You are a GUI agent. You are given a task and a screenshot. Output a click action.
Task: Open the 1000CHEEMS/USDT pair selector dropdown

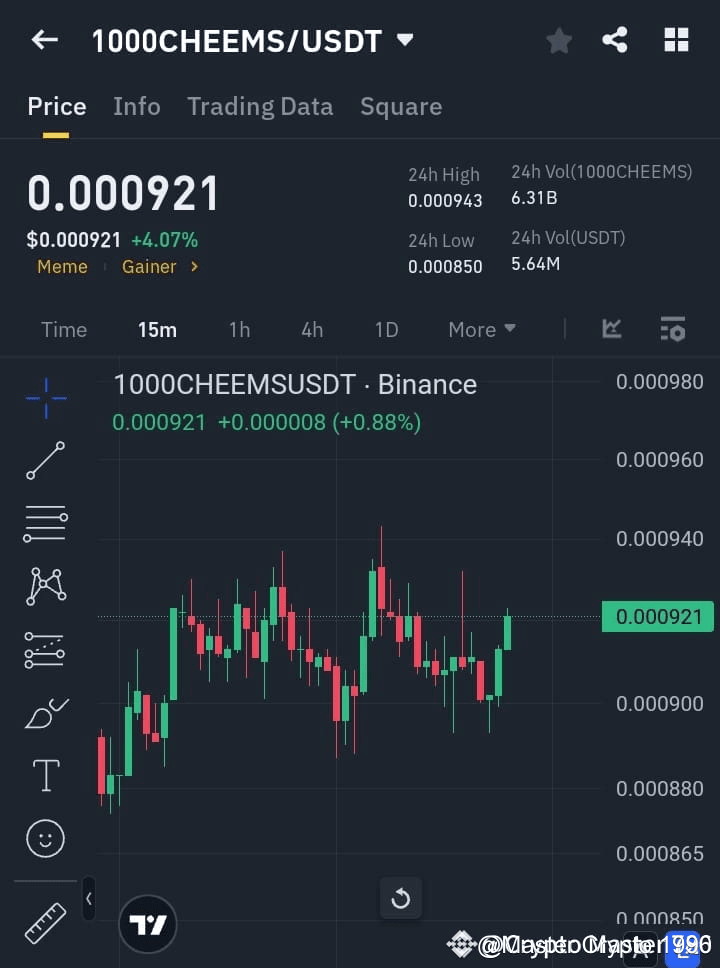coord(404,40)
